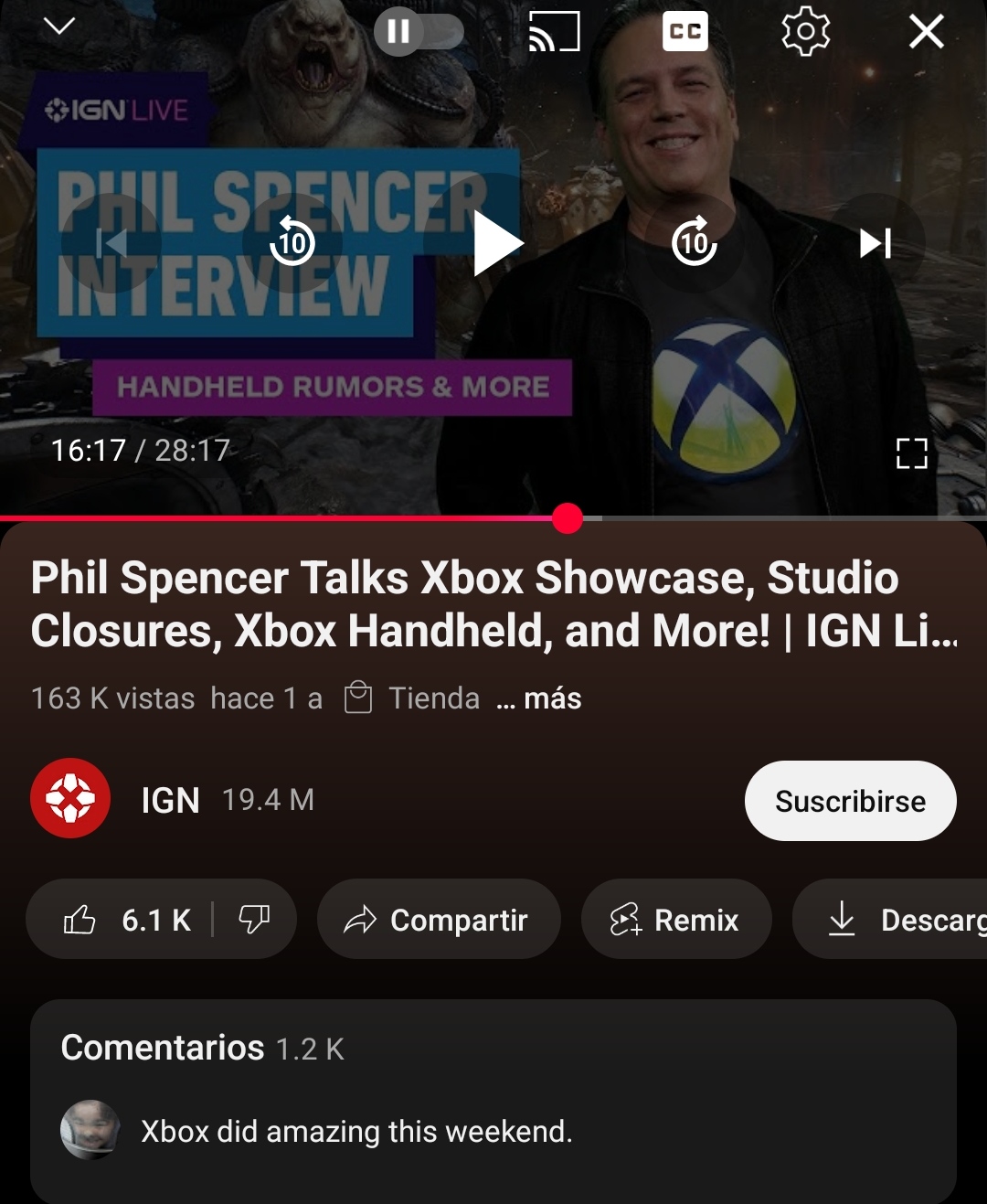987x1204 pixels.
Task: Turn on closed captions
Action: [x=685, y=32]
